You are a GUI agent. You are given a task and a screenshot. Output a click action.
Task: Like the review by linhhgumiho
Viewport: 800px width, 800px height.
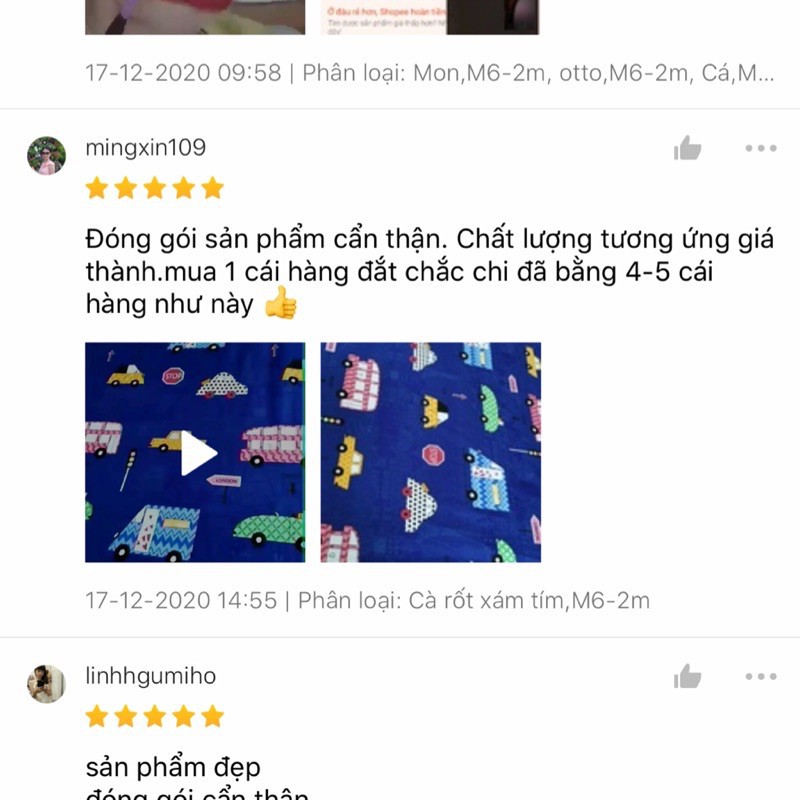pyautogui.click(x=687, y=677)
